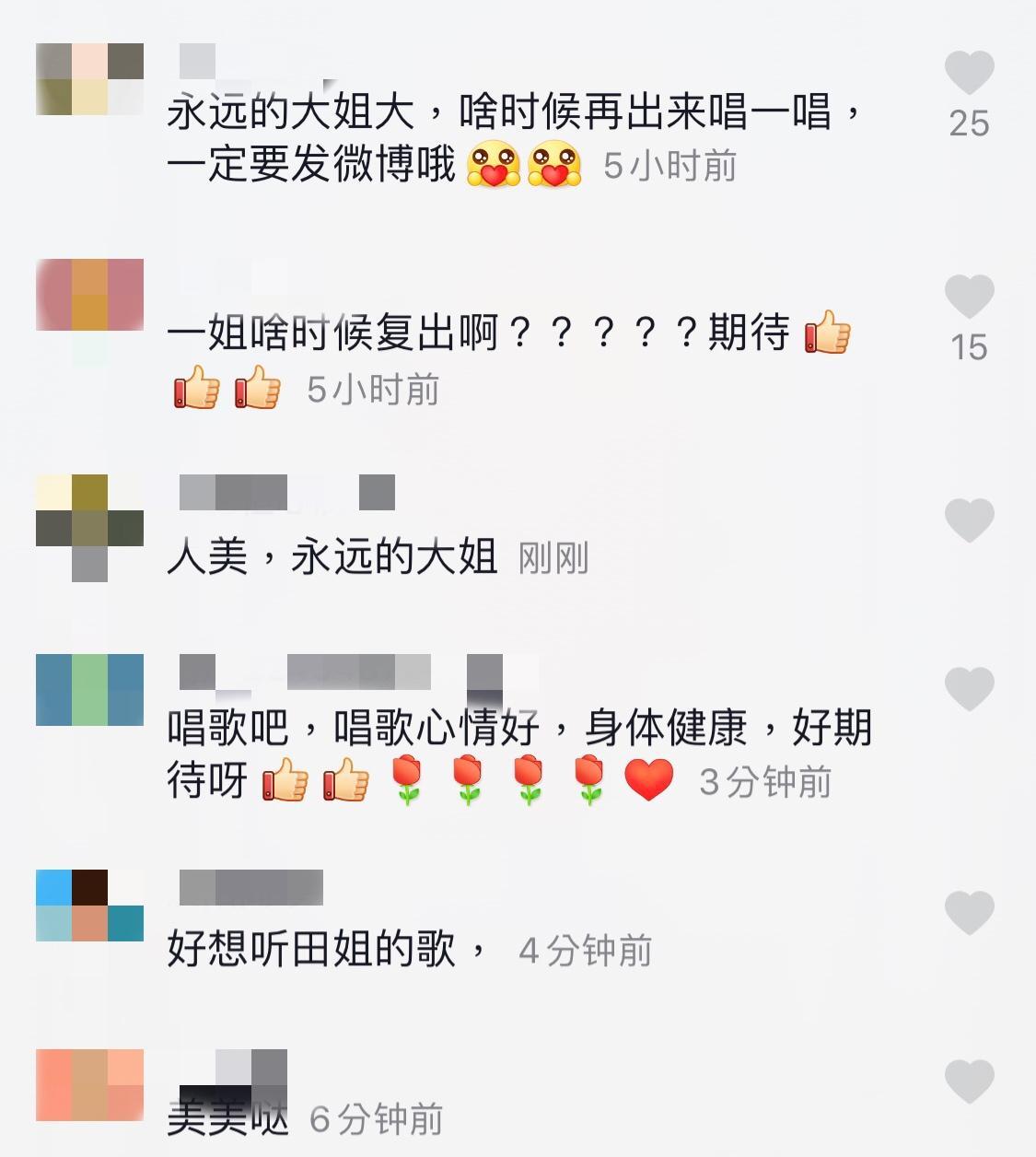Open the avatar of the '唱歌吧' commenter
The image size is (1036, 1157).
pos(89,690)
